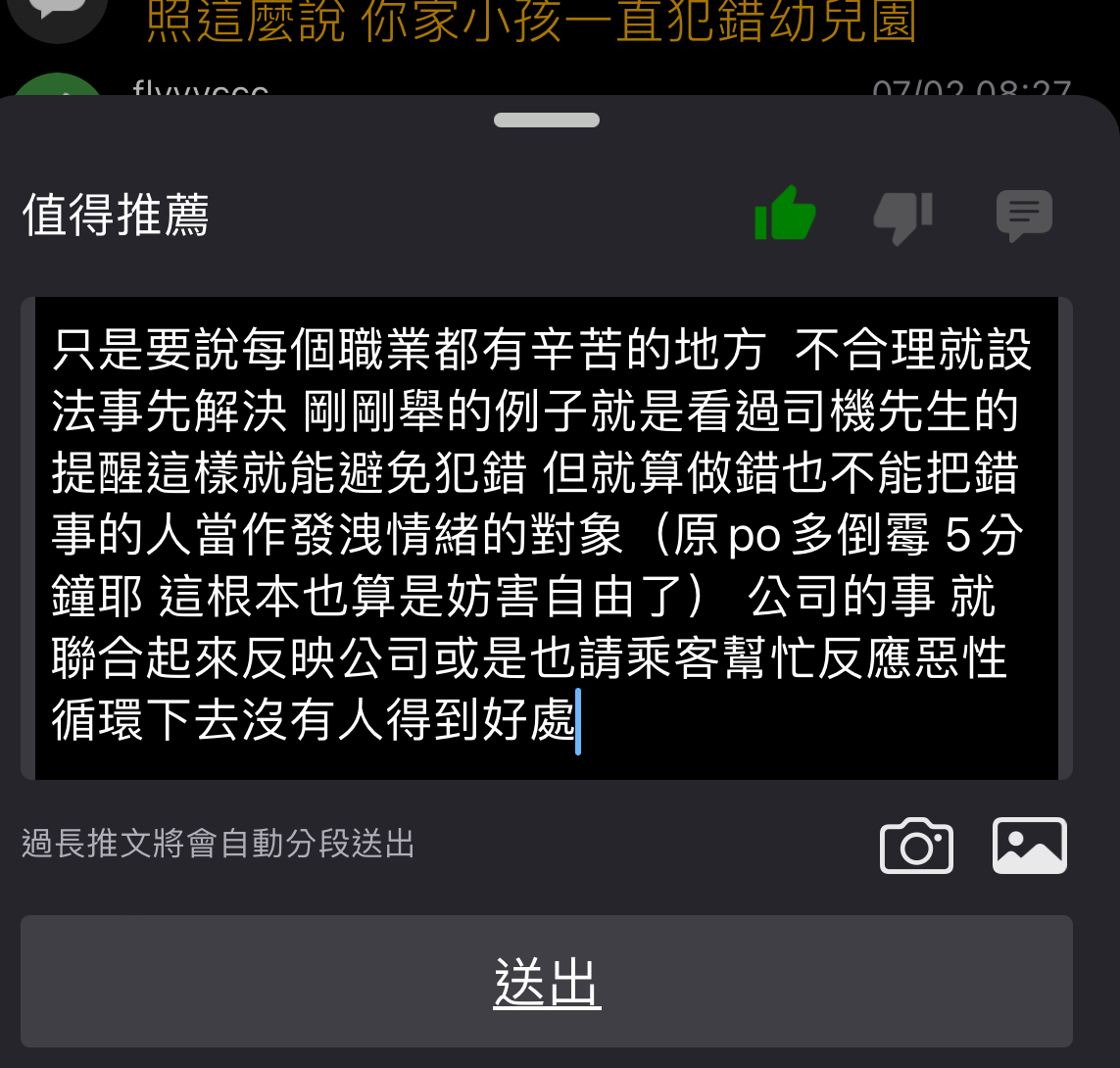
Task: Tap inside the comment text field
Action: (x=546, y=538)
